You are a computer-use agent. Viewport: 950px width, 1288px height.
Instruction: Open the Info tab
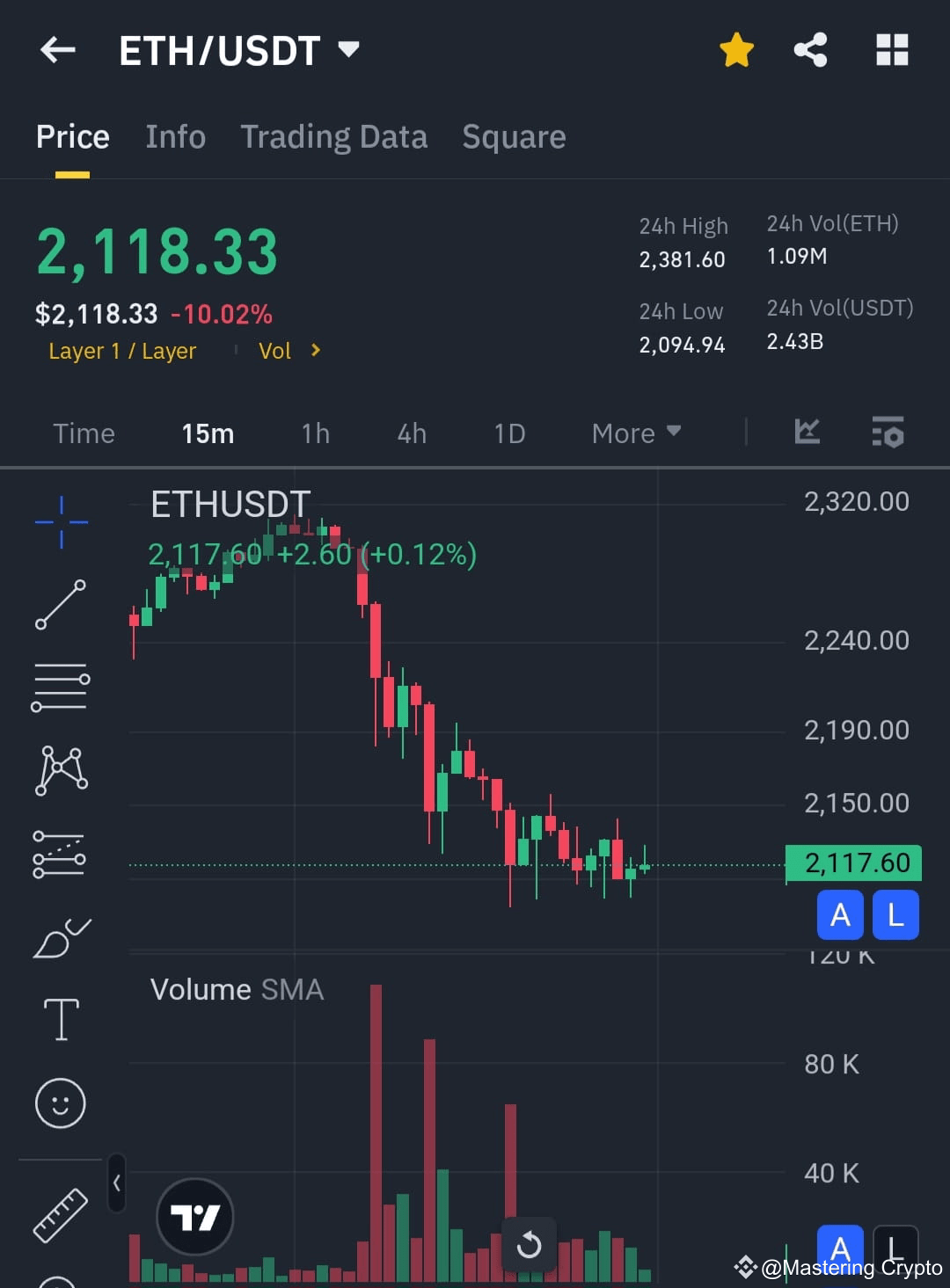pos(175,136)
